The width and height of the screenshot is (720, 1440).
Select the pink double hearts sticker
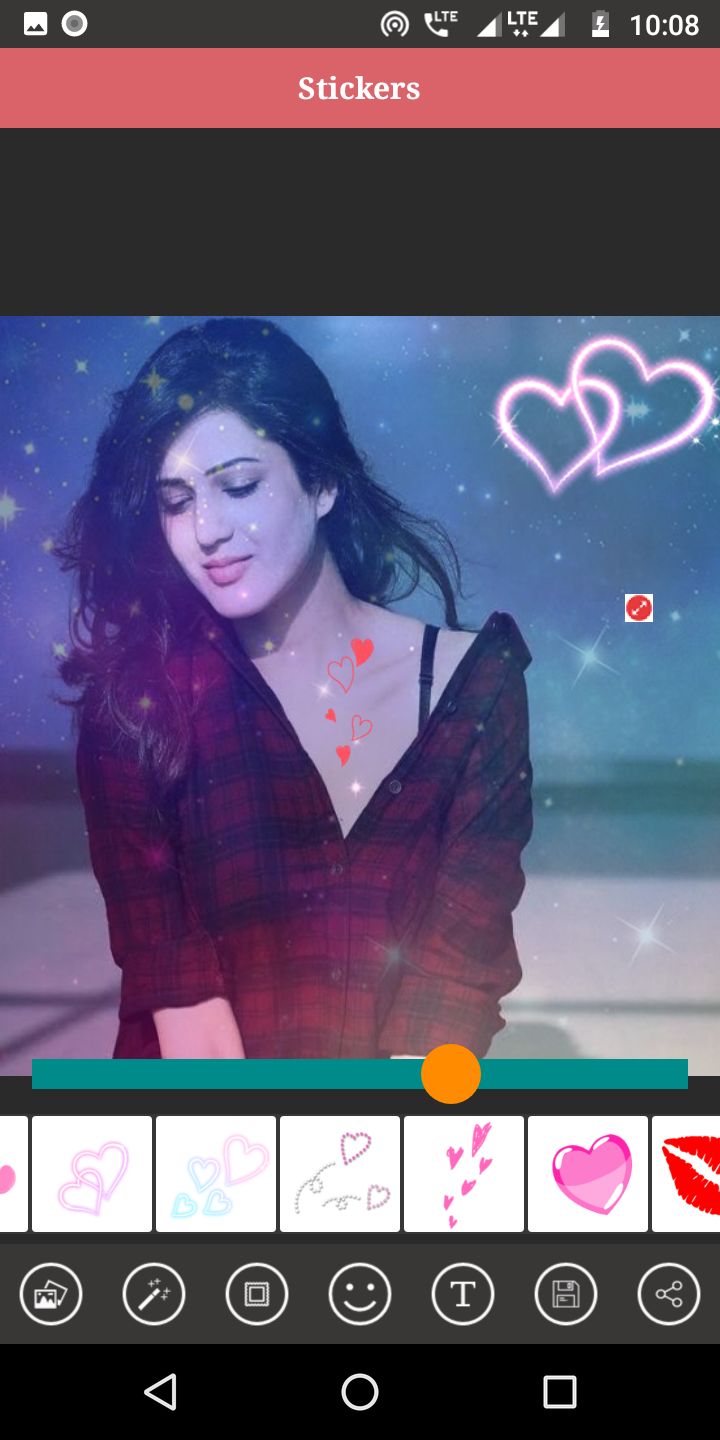(x=92, y=1174)
